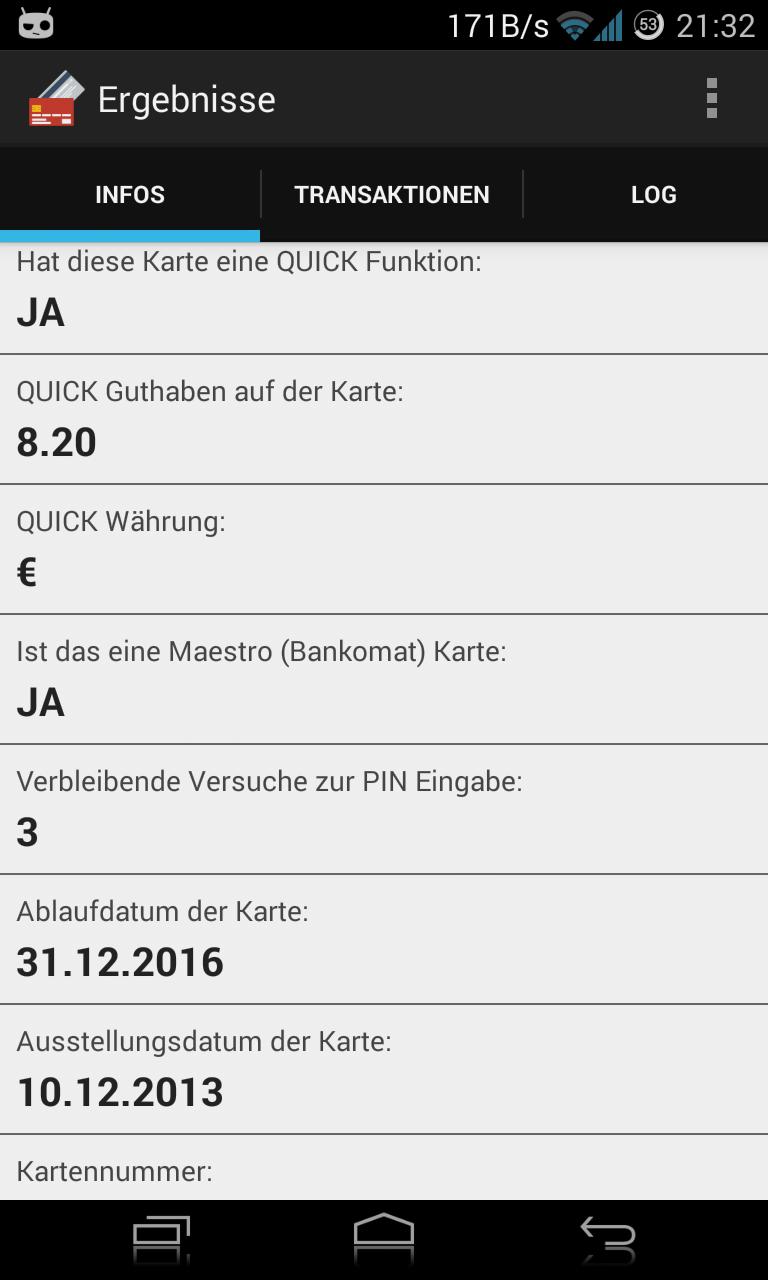This screenshot has width=768, height=1280.
Task: Tap the Ergebnisse app icon
Action: pyautogui.click(x=54, y=99)
